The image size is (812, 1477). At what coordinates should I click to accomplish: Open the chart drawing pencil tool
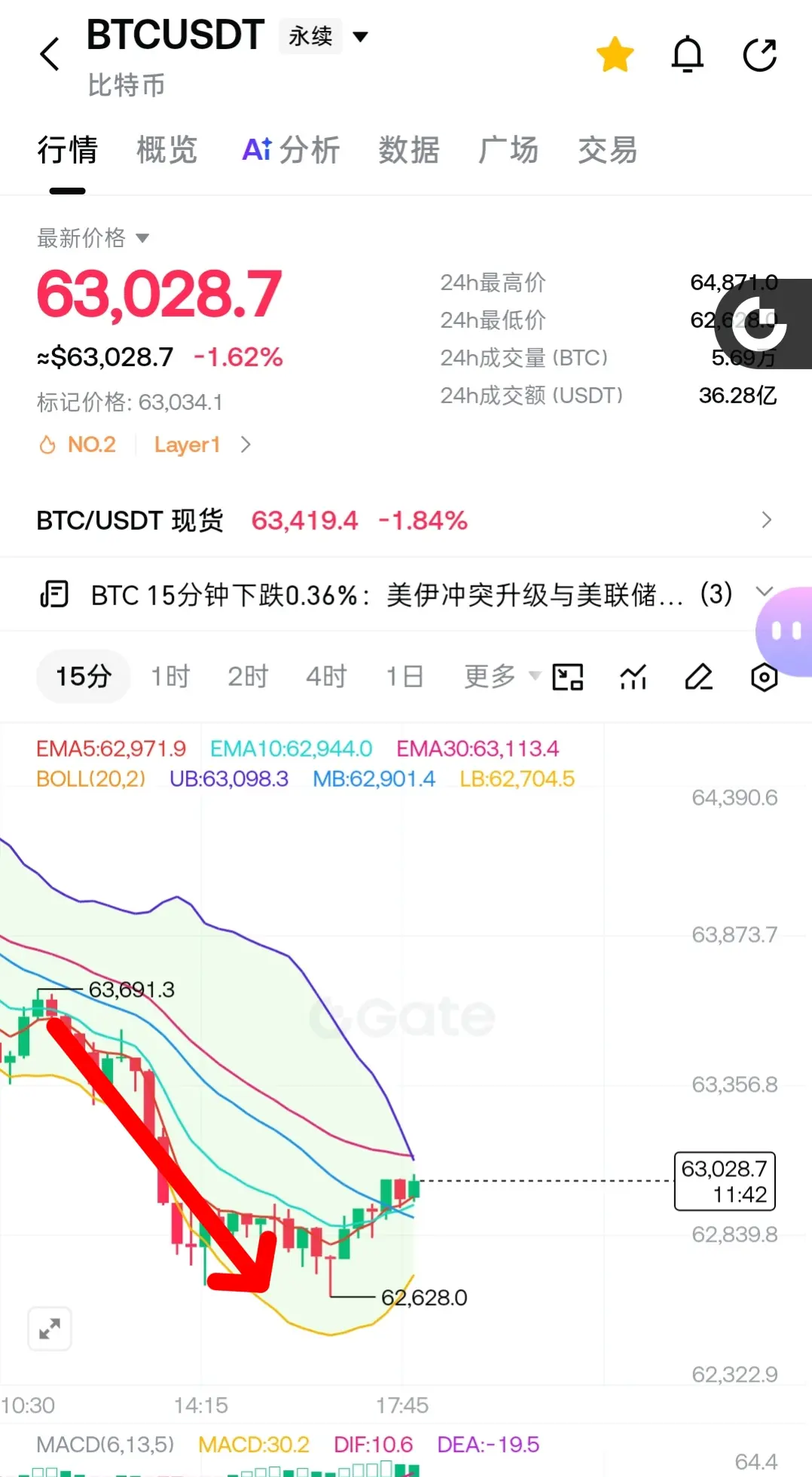click(x=698, y=677)
